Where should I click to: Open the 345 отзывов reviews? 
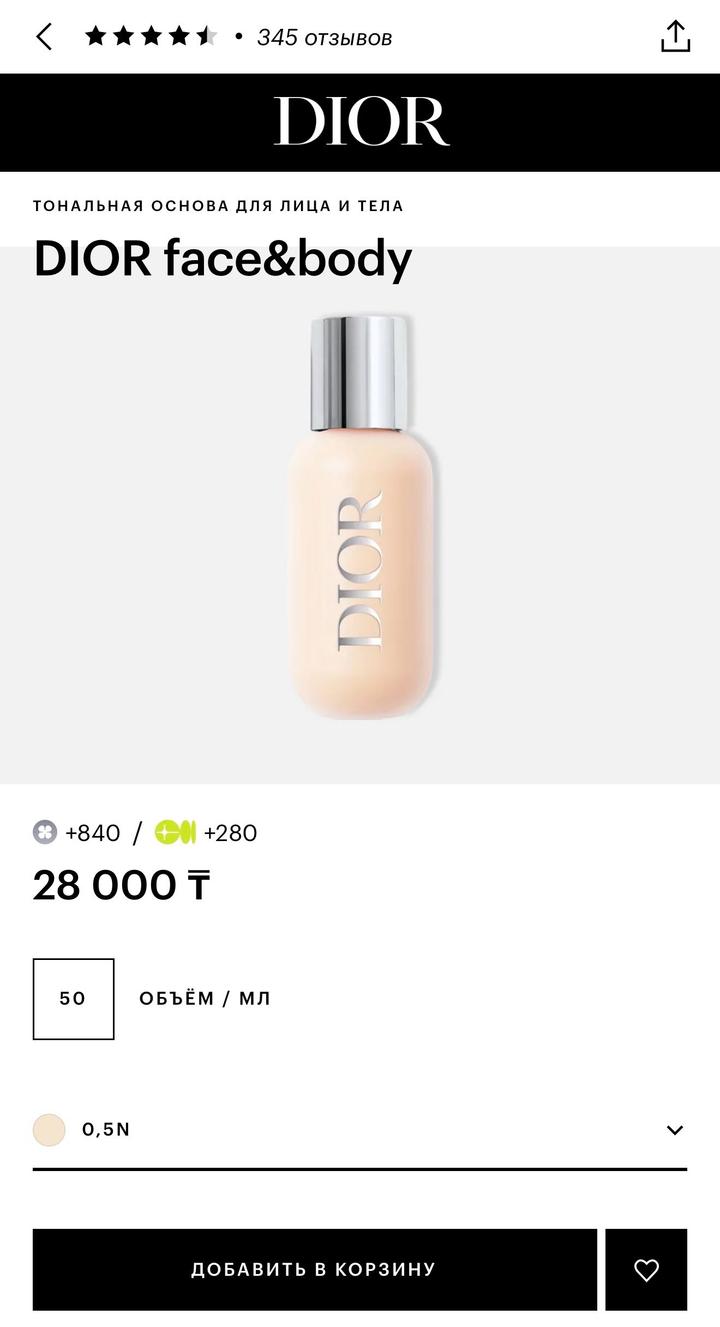point(324,38)
